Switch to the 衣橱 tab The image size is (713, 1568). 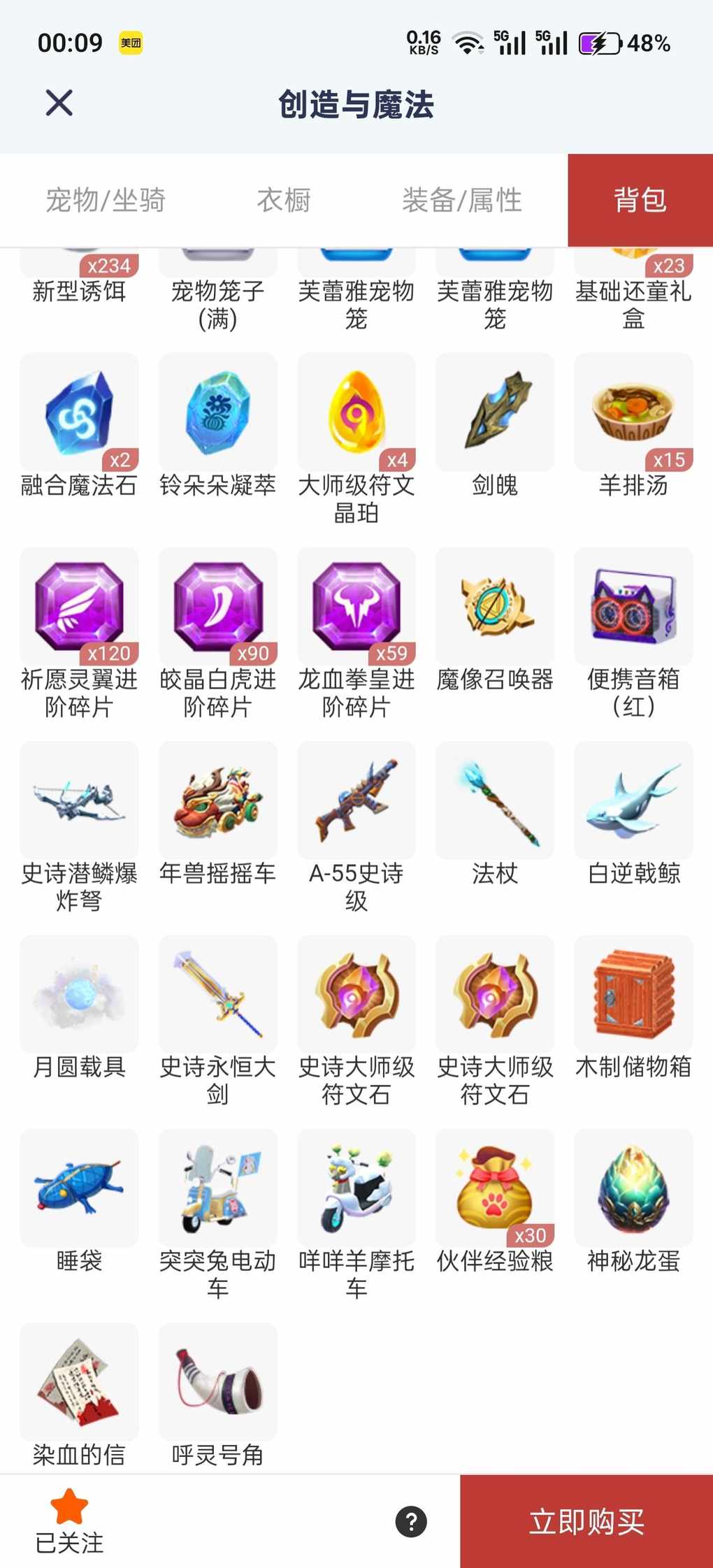tap(284, 201)
